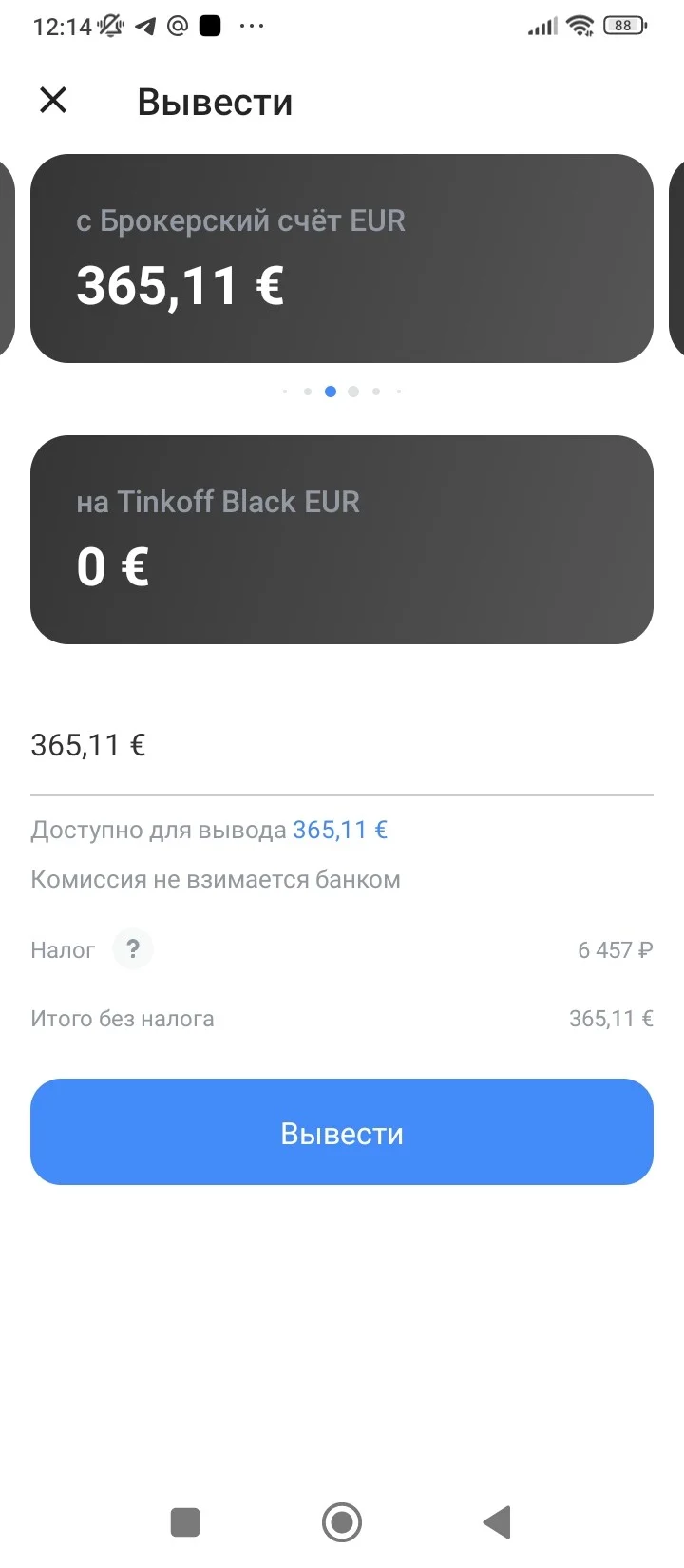Tap the amount field showing 365,11 €
The width and height of the screenshot is (684, 1568).
(342, 745)
